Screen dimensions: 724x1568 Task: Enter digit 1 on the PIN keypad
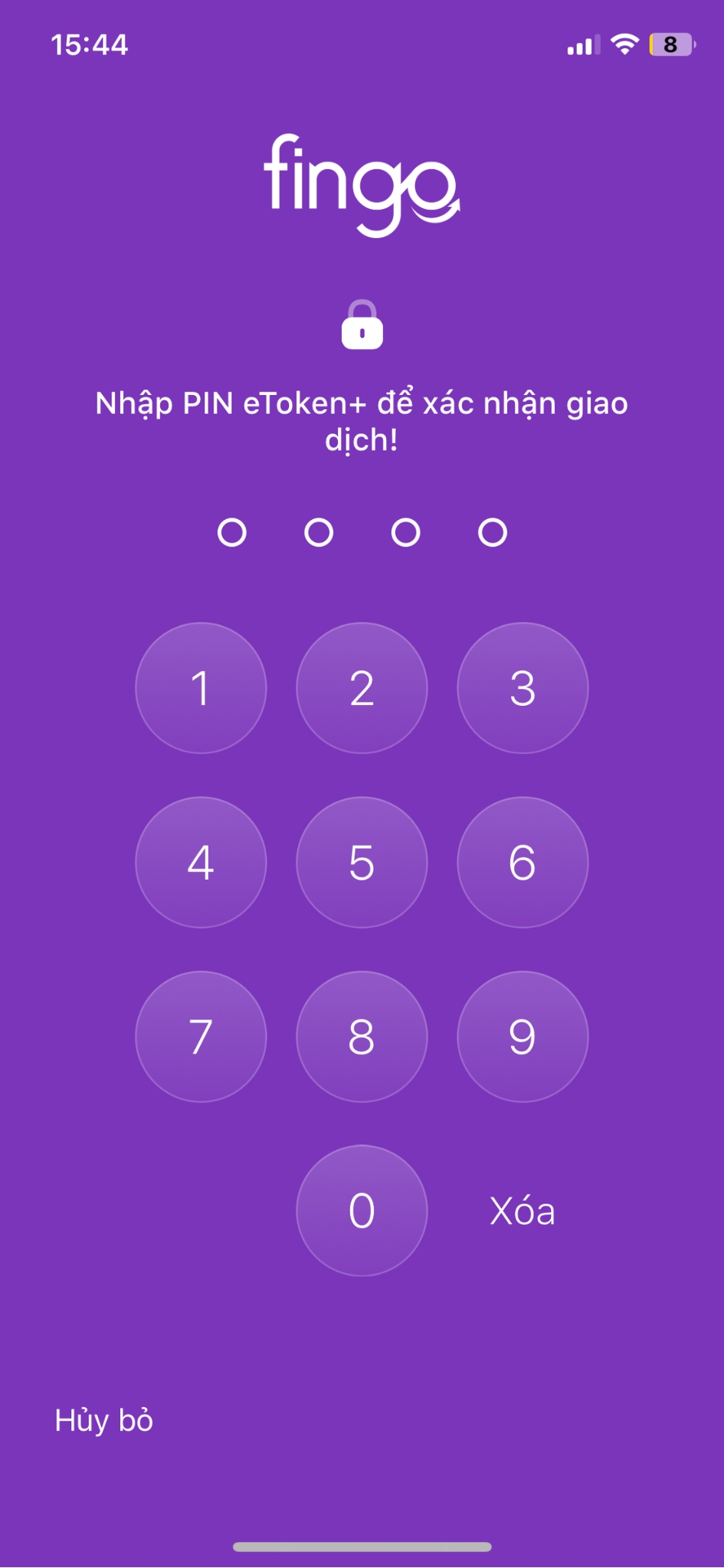[201, 688]
